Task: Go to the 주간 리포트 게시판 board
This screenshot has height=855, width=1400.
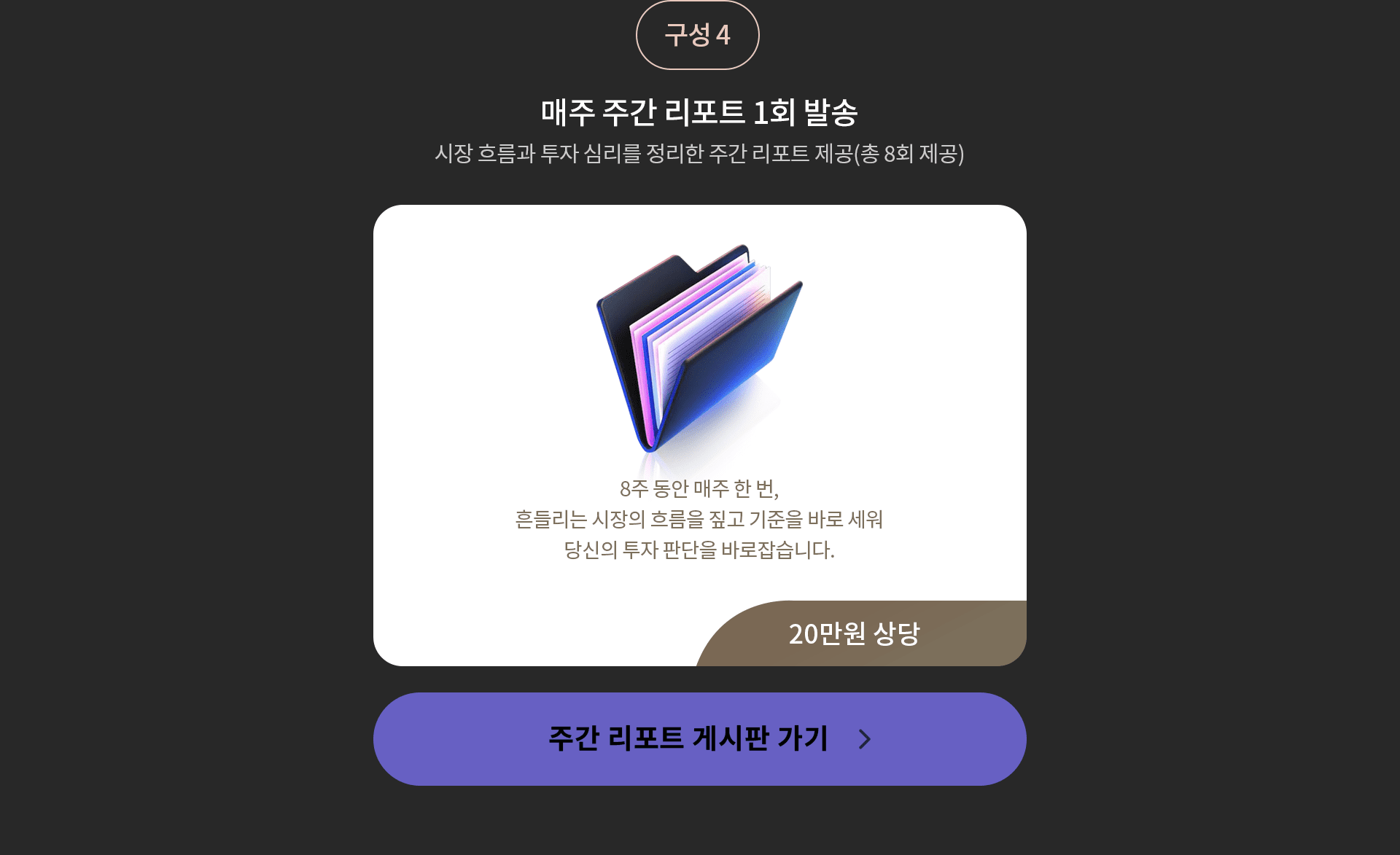Action: tap(699, 738)
